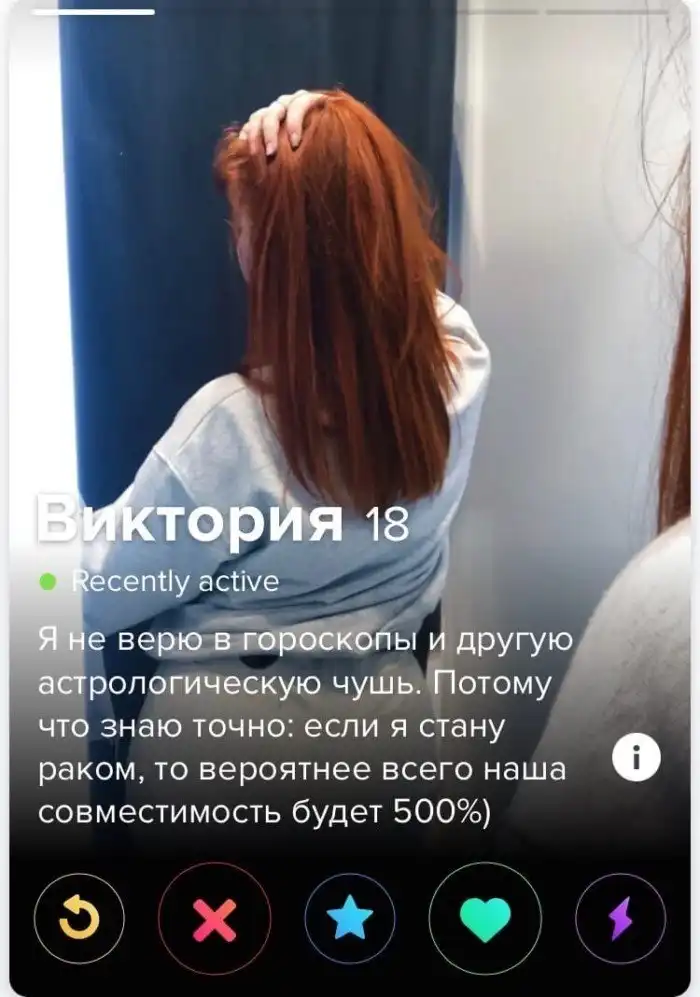Image resolution: width=700 pixels, height=997 pixels.
Task: Like Виктория's profile with the heart
Action: (485, 919)
